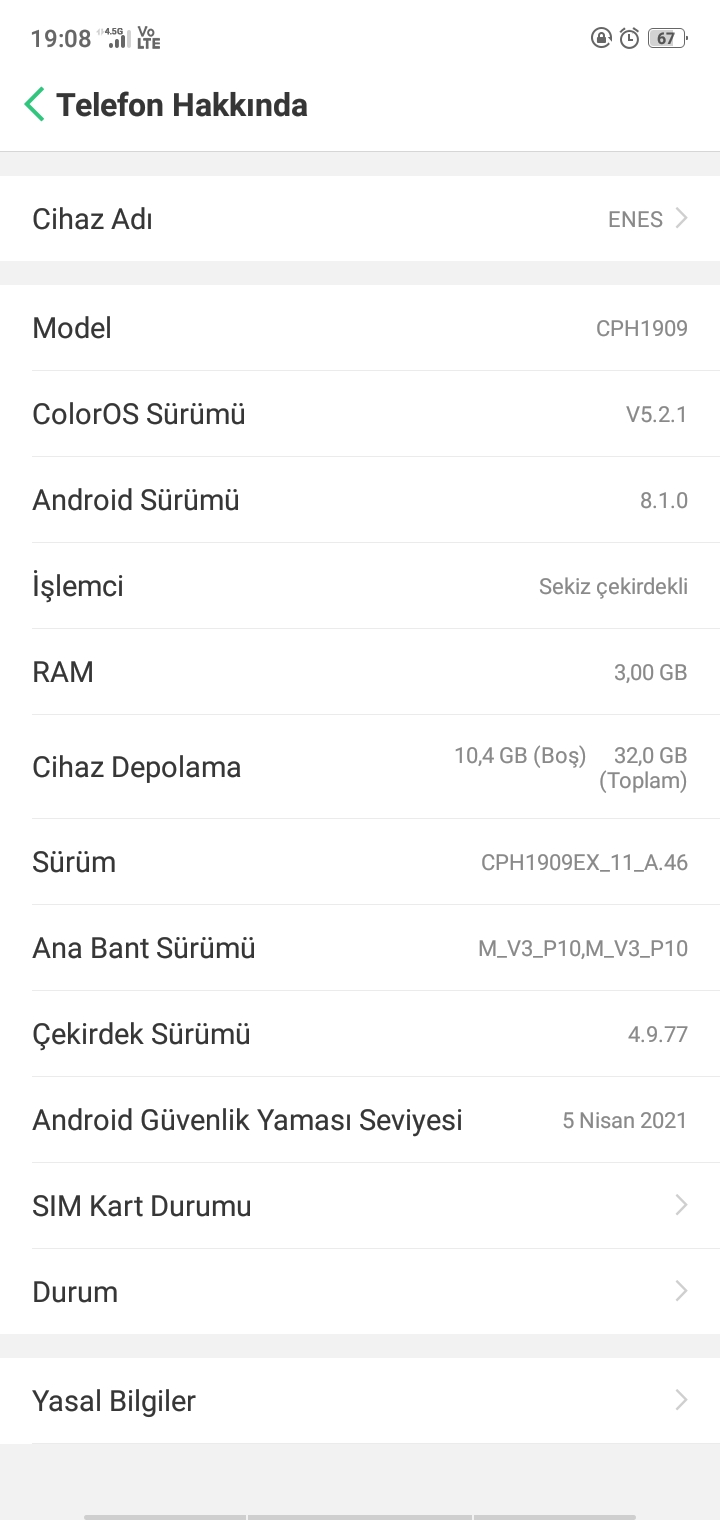This screenshot has height=1520, width=720.
Task: Open the Cihaz Adı row
Action: click(x=360, y=219)
